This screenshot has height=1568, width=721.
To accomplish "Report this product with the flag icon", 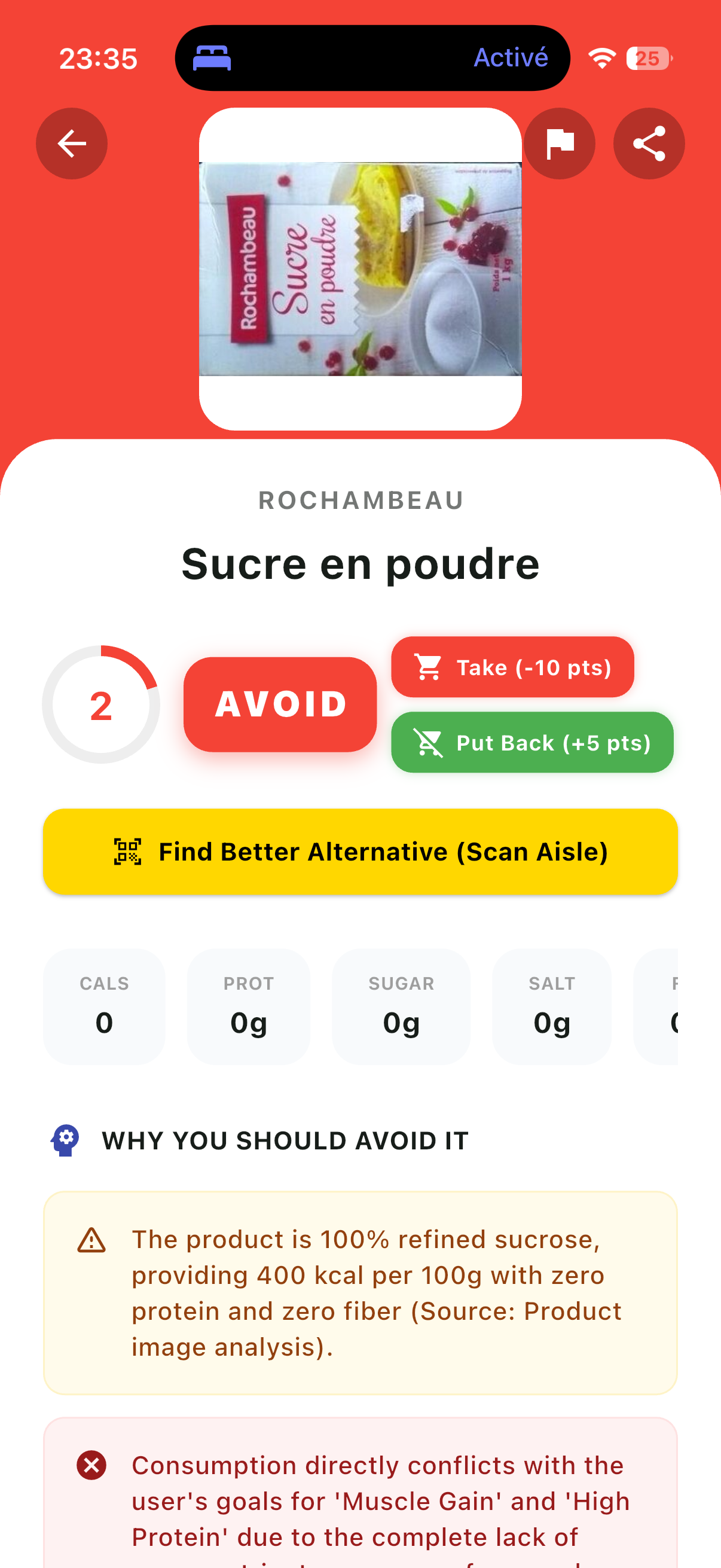I will pyautogui.click(x=559, y=144).
